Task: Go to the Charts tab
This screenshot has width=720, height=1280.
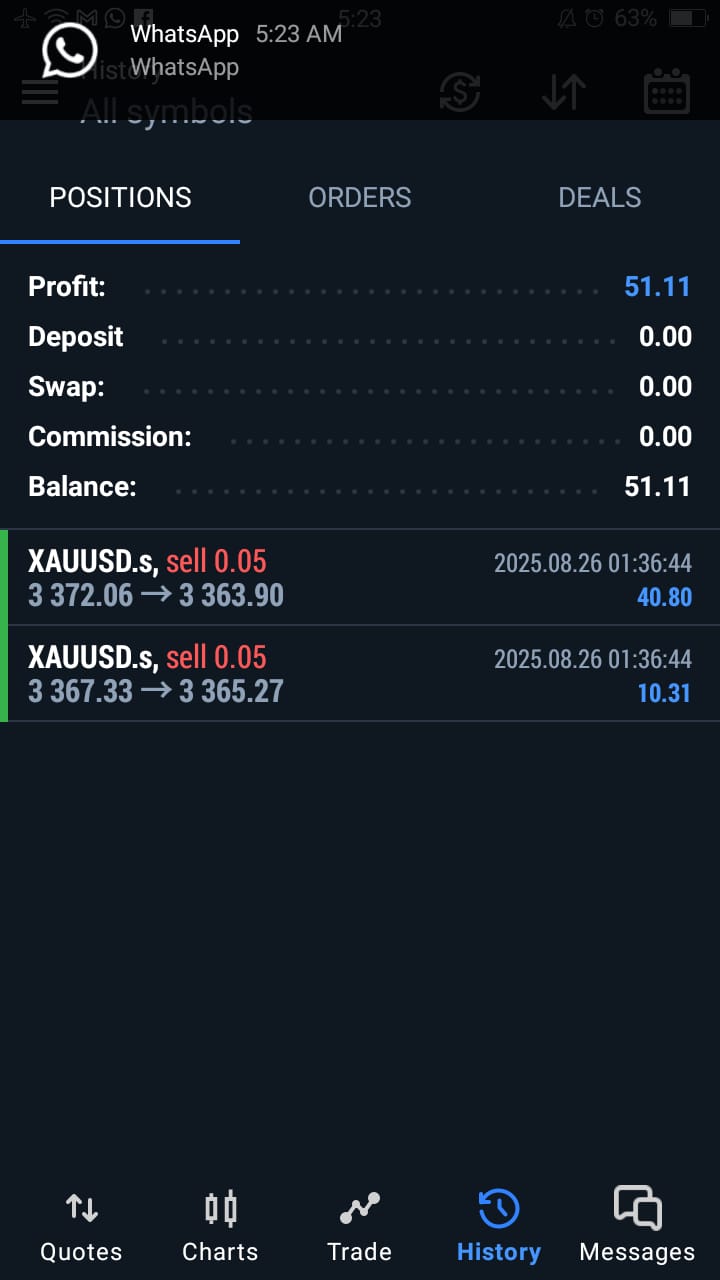Action: 220,1226
